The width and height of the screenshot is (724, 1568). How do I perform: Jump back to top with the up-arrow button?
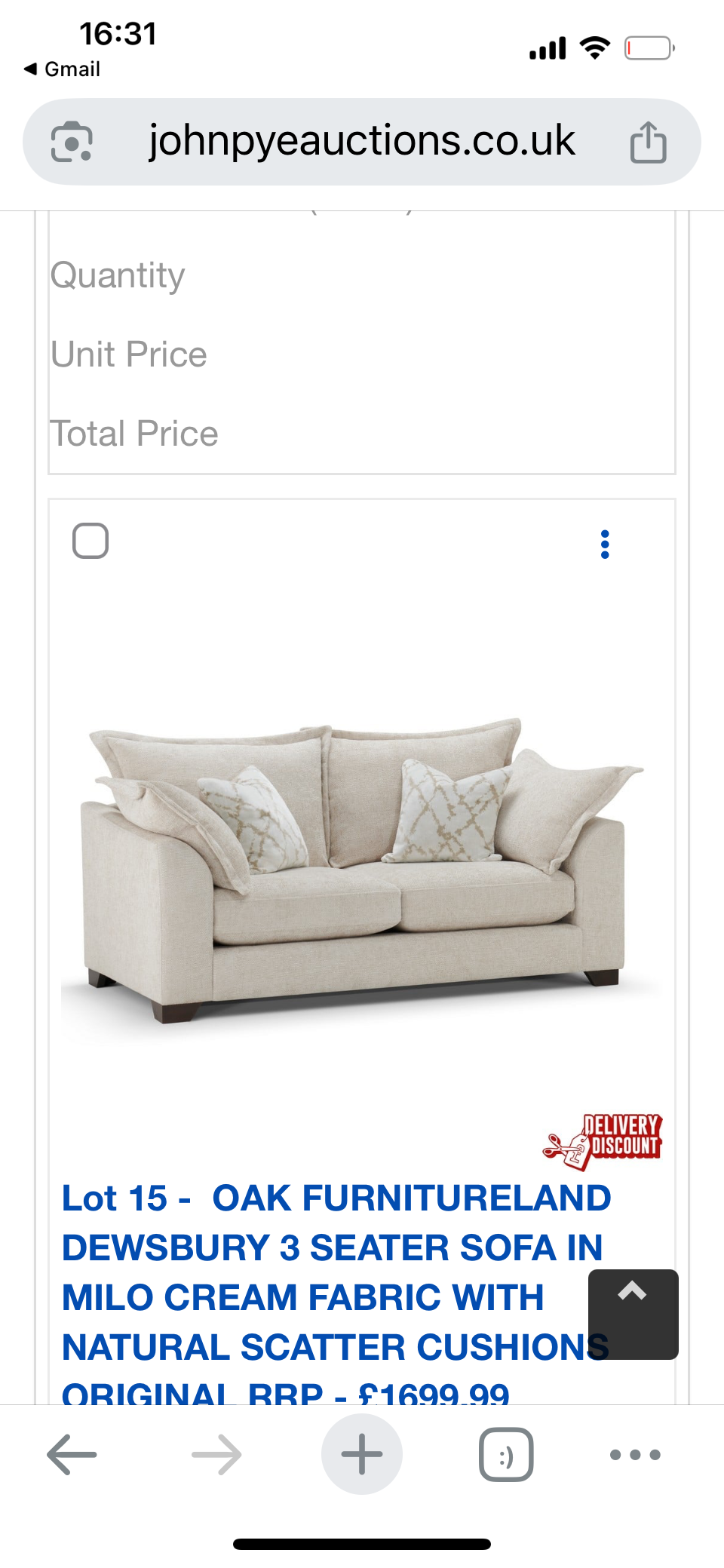[x=633, y=1313]
